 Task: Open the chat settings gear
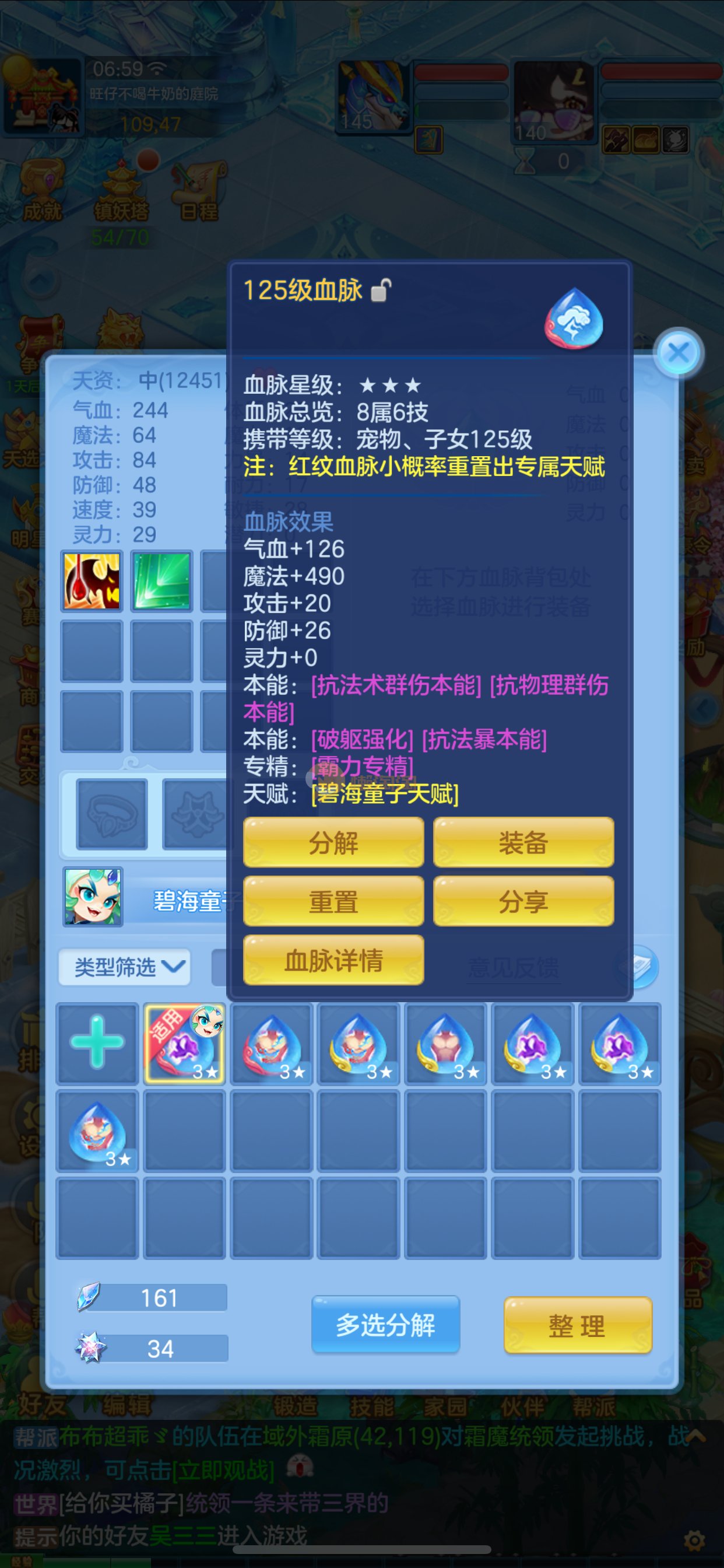pos(694,1541)
